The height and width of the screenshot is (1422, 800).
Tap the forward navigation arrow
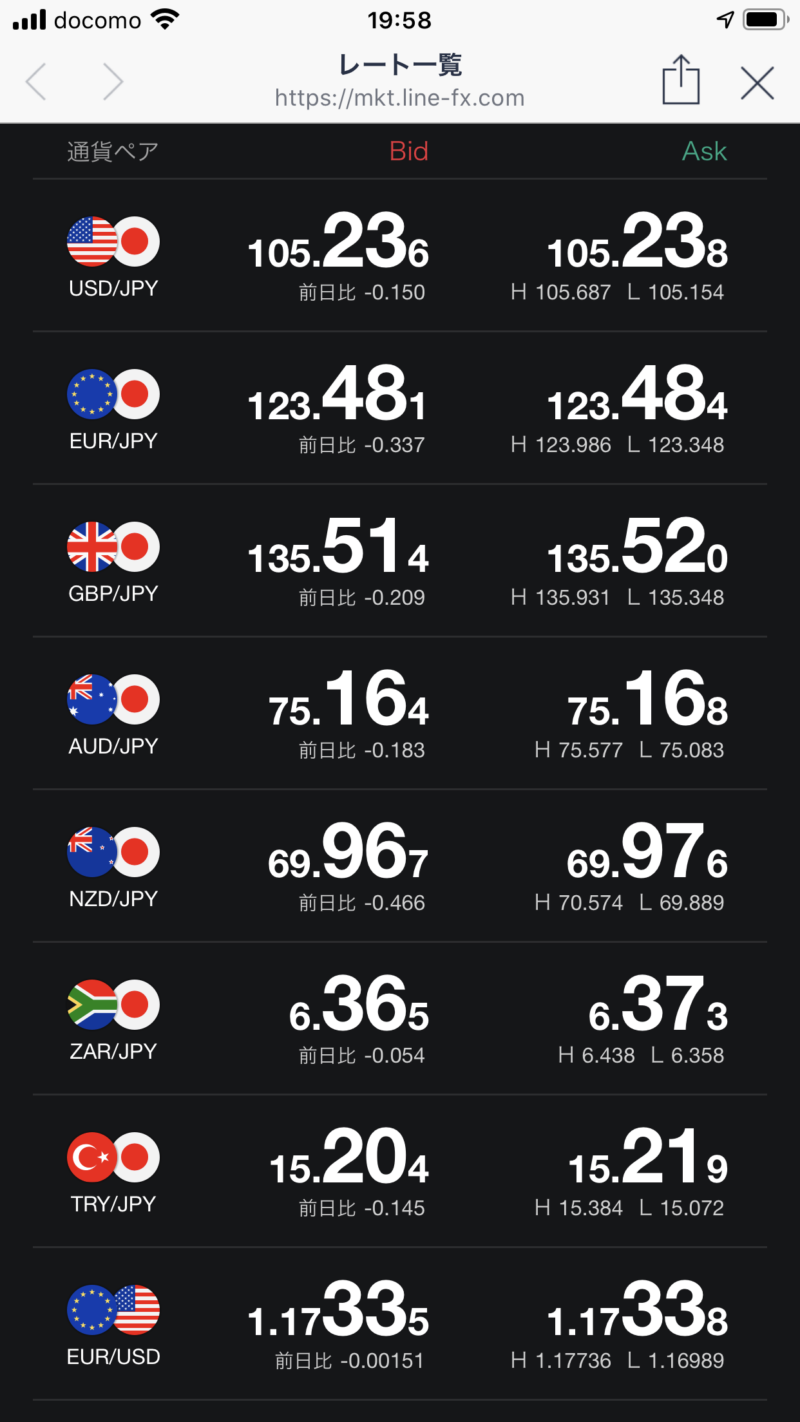[x=113, y=82]
